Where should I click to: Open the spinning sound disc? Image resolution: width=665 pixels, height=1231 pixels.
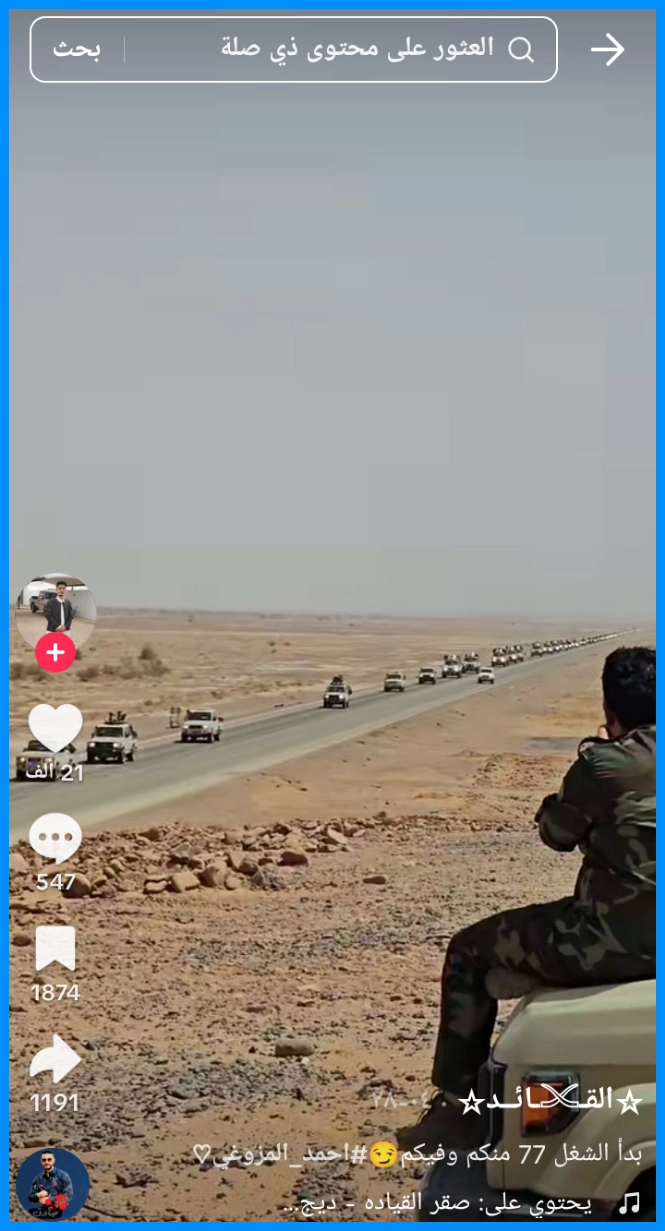click(x=52, y=1184)
